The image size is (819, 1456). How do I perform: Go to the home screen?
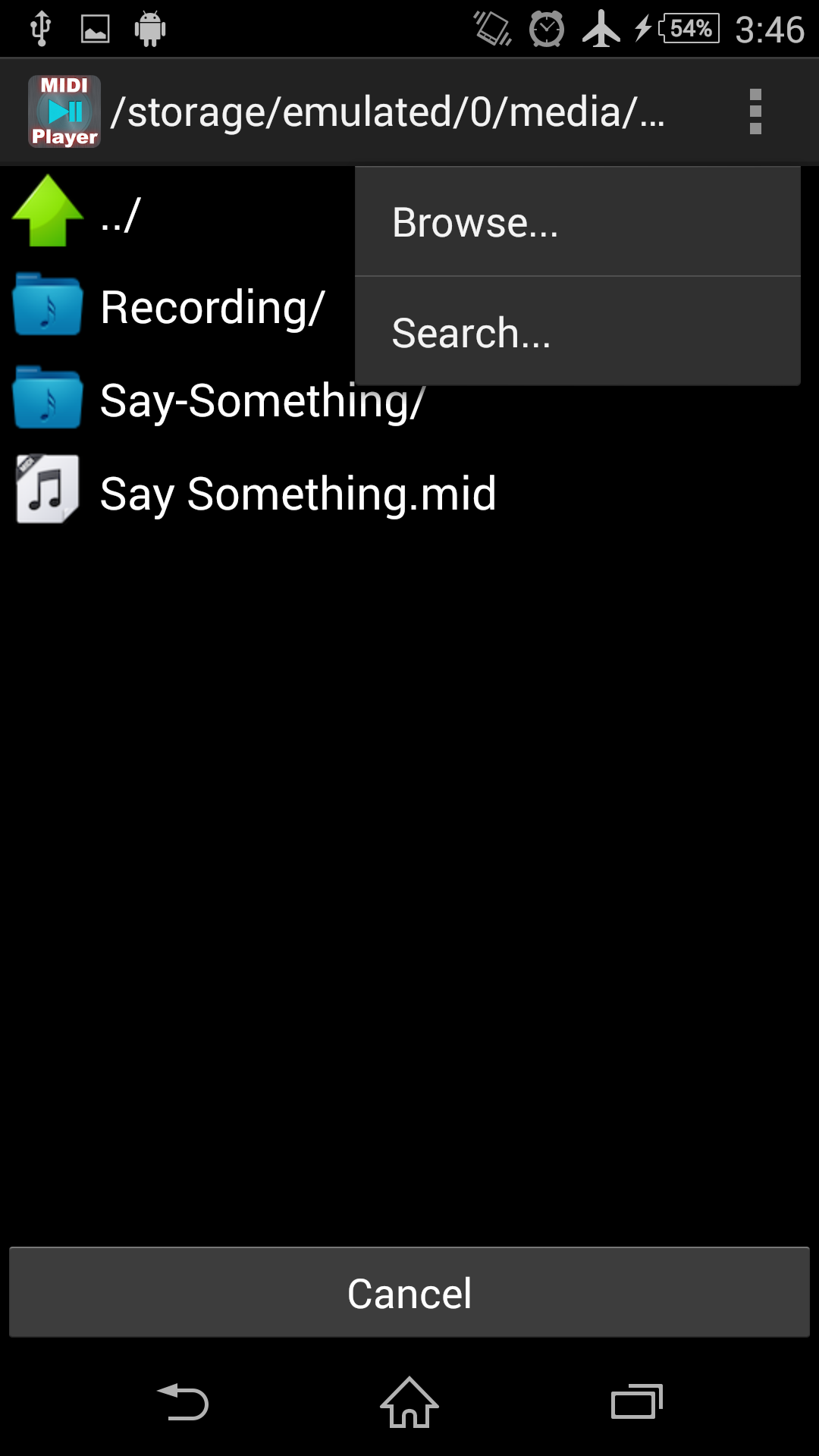(409, 1401)
